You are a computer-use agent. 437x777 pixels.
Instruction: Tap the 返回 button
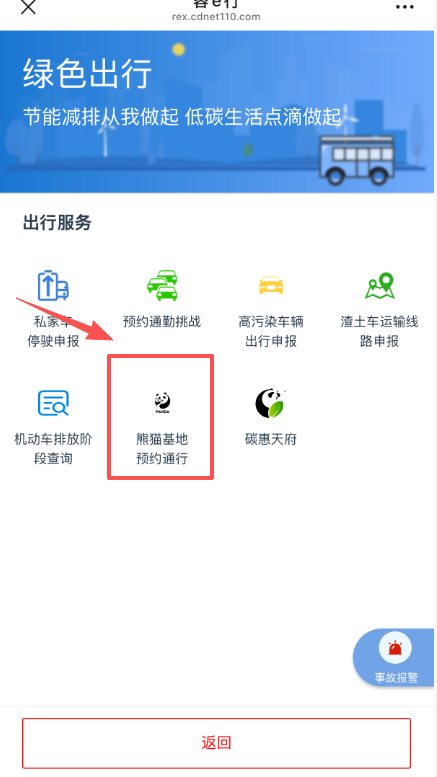[217, 743]
